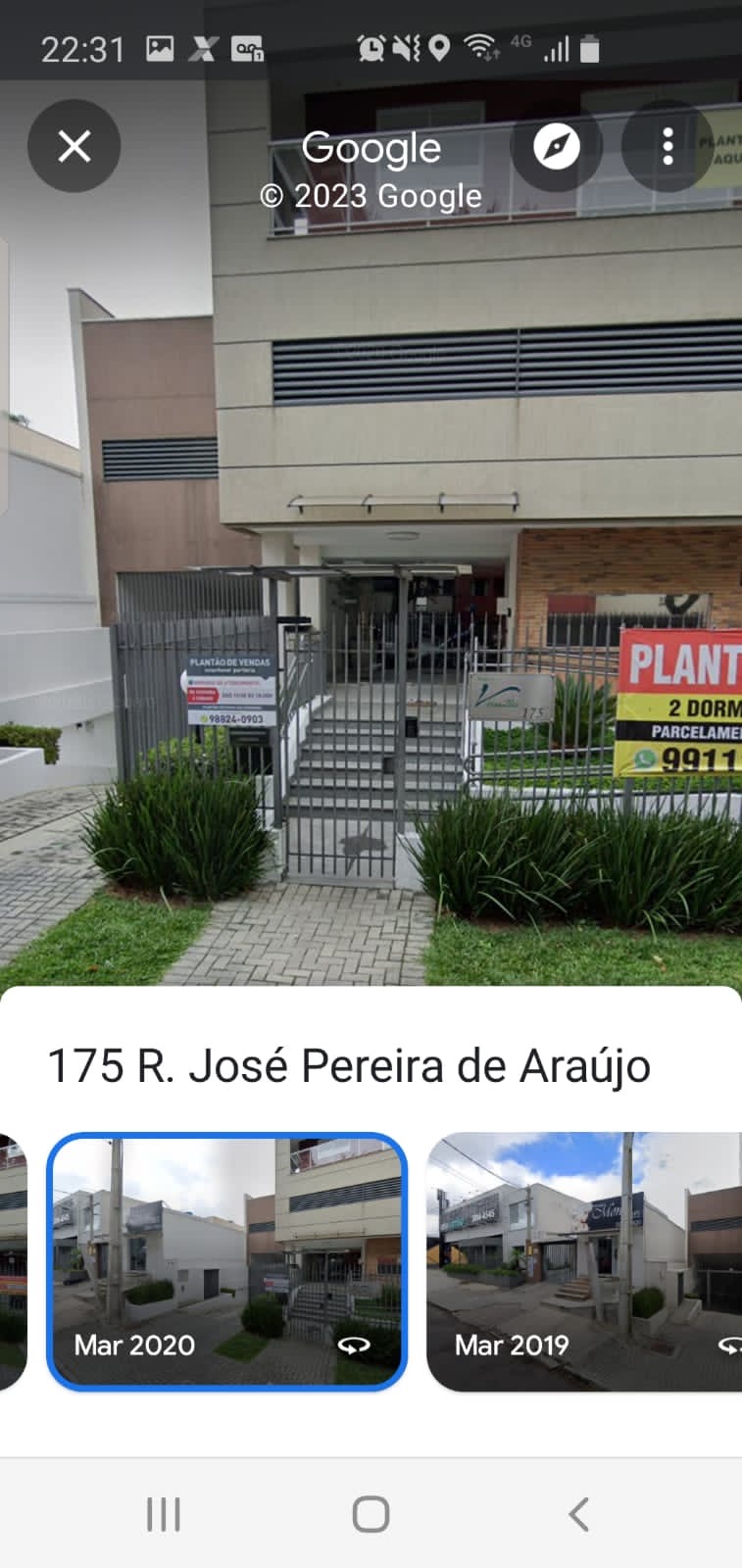The width and height of the screenshot is (742, 1568).
Task: Open the three-dot overflow menu
Action: 668,147
